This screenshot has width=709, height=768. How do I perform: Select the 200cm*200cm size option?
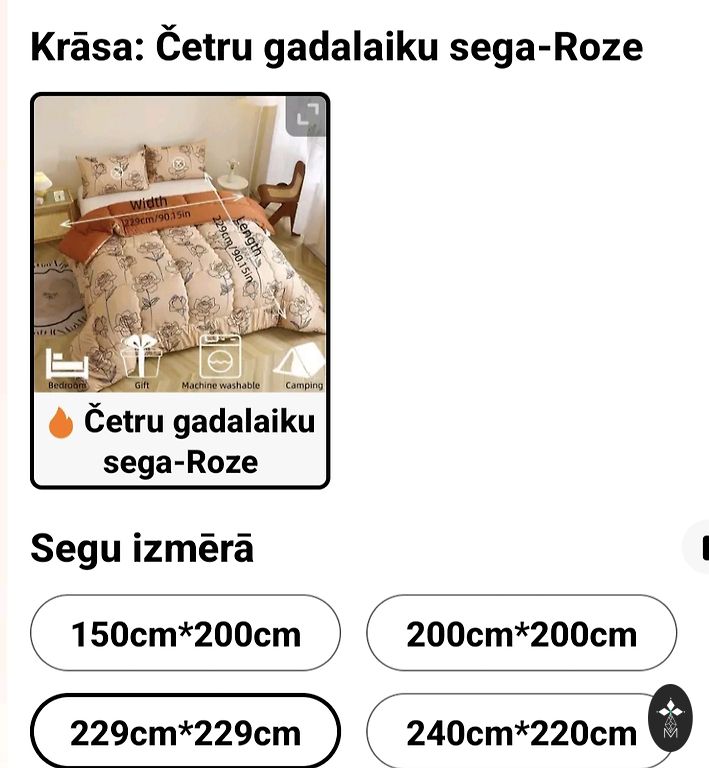(521, 634)
